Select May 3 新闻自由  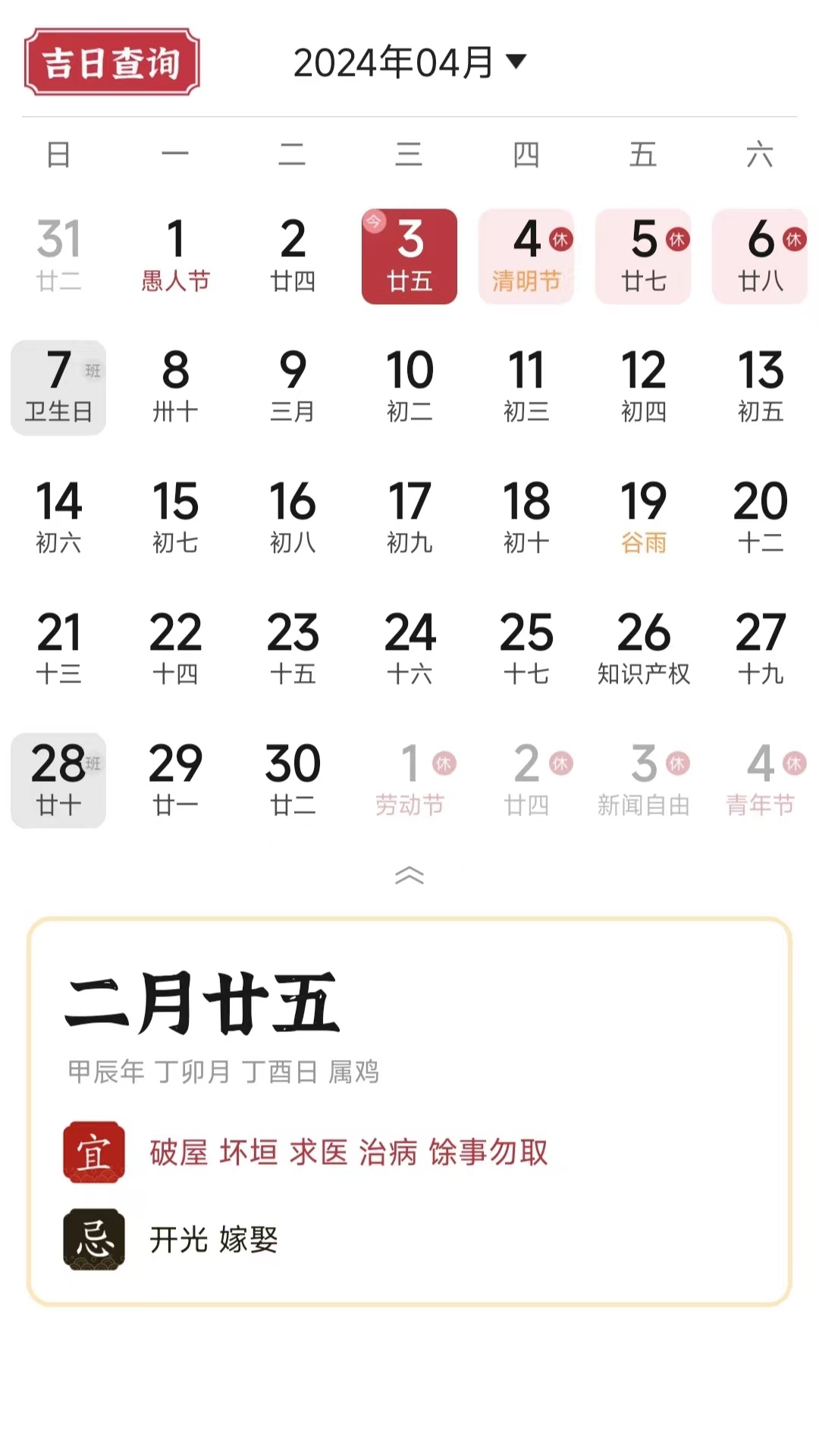643,780
